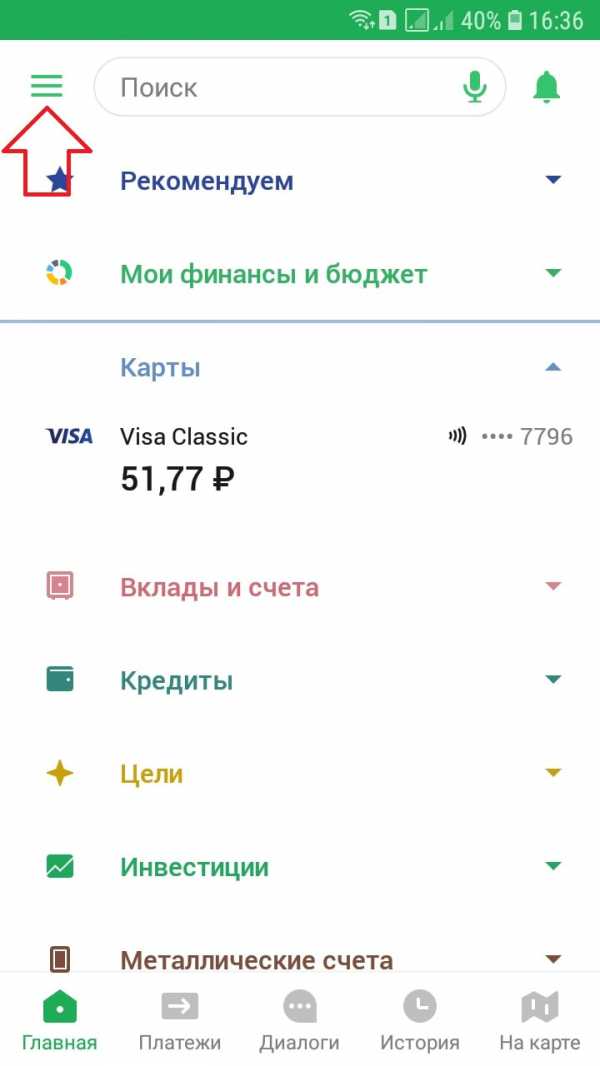Open the Visa Classic card 7796
The height and width of the screenshot is (1066, 600).
(x=300, y=459)
